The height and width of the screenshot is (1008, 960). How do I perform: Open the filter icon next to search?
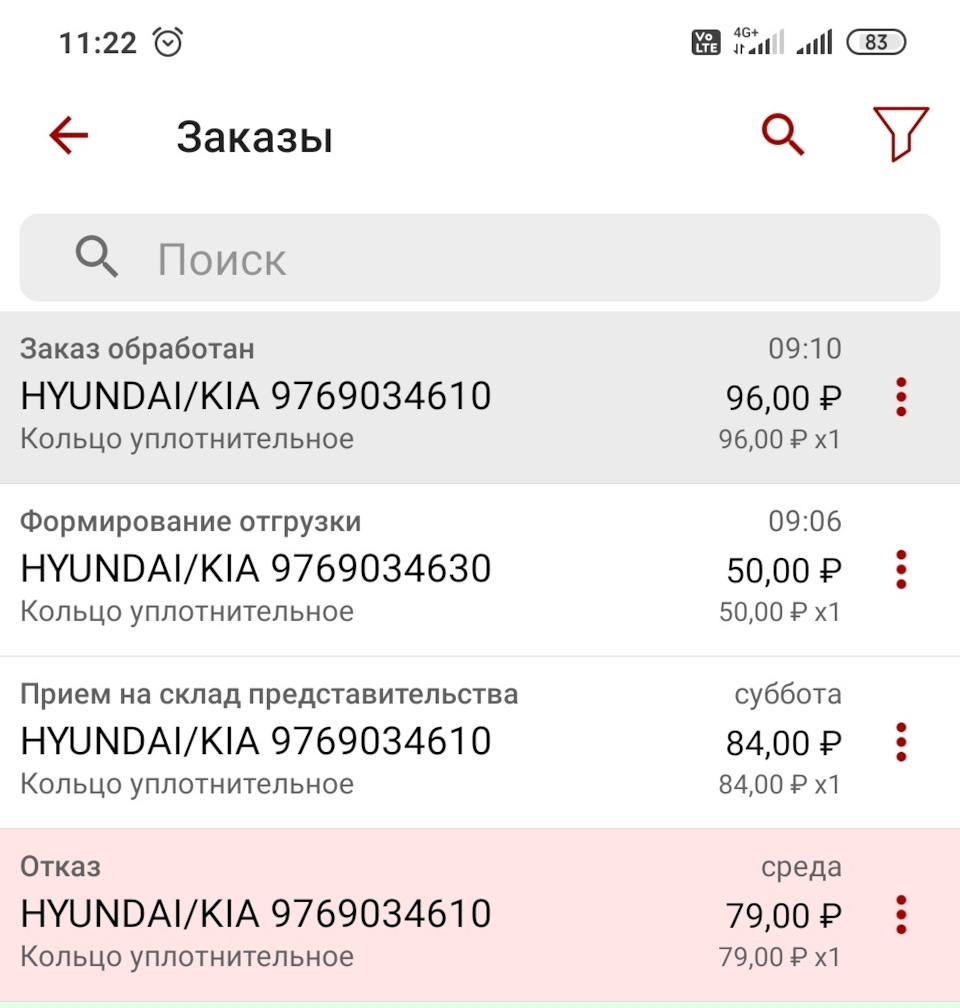coord(899,133)
